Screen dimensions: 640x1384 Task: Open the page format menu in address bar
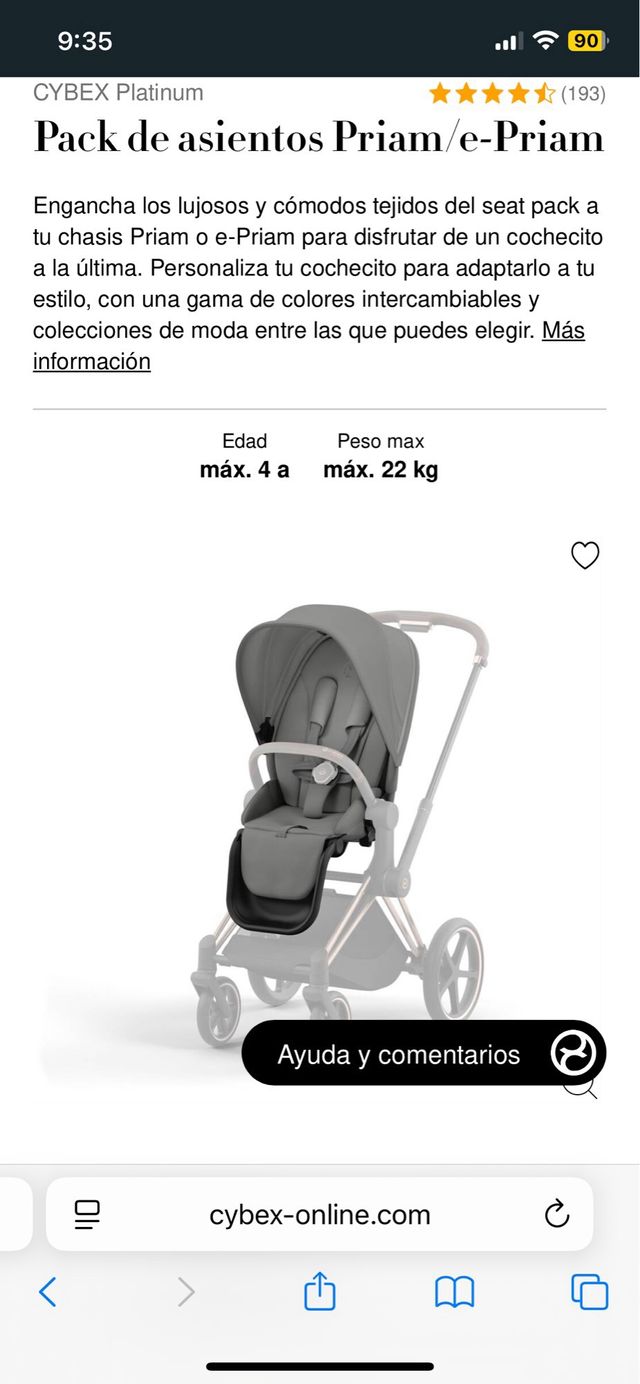coord(88,1215)
